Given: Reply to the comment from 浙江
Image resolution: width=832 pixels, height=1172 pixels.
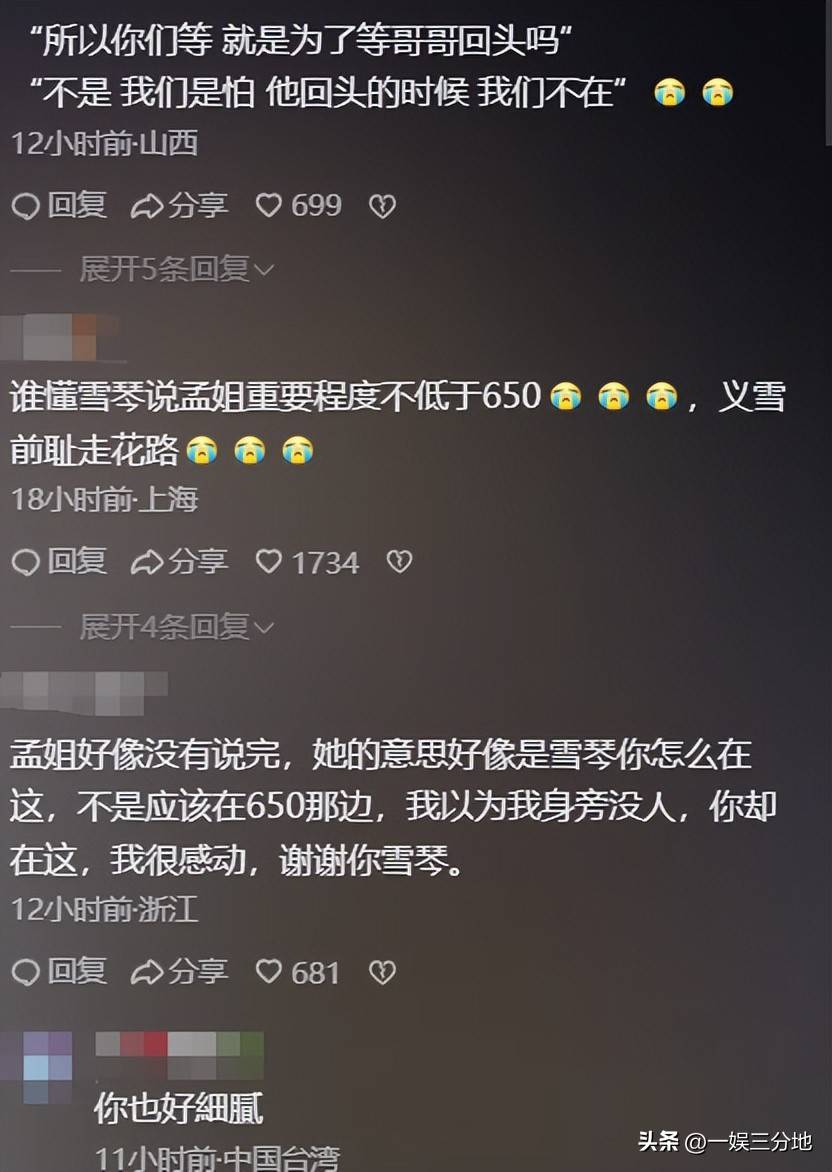Looking at the screenshot, I should 58,971.
